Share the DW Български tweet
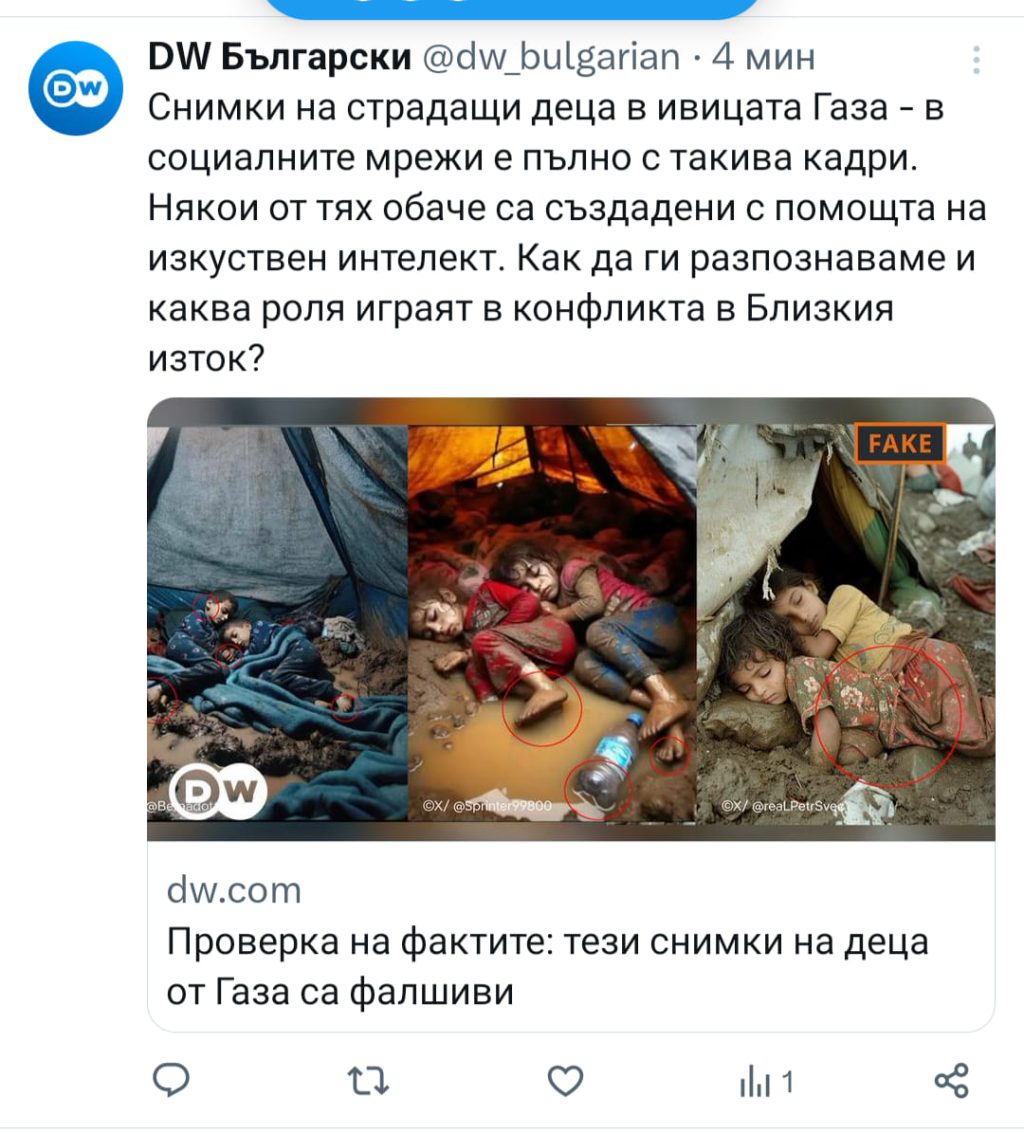Screen dimensions: 1024x1134 coord(950,1080)
